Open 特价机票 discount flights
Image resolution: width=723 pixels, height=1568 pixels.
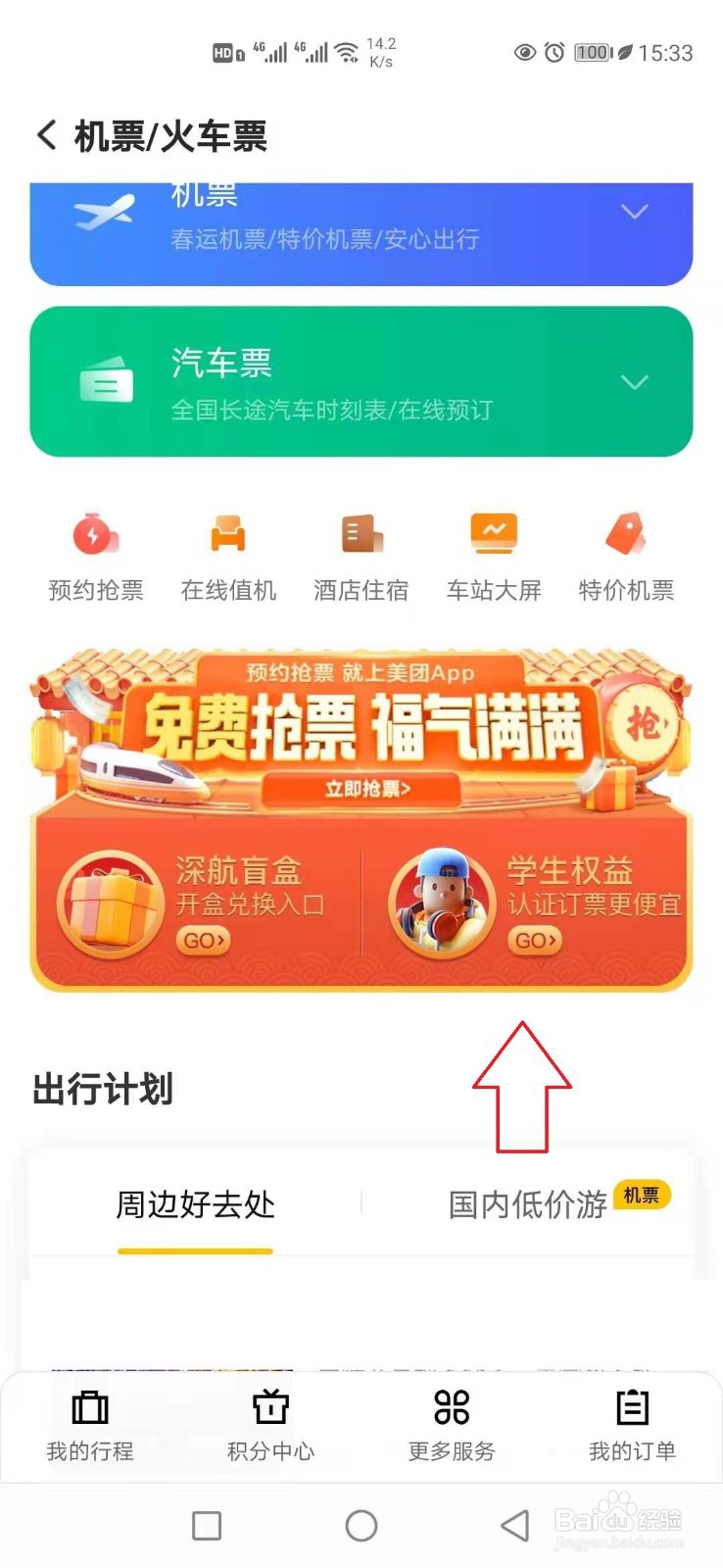point(627,554)
